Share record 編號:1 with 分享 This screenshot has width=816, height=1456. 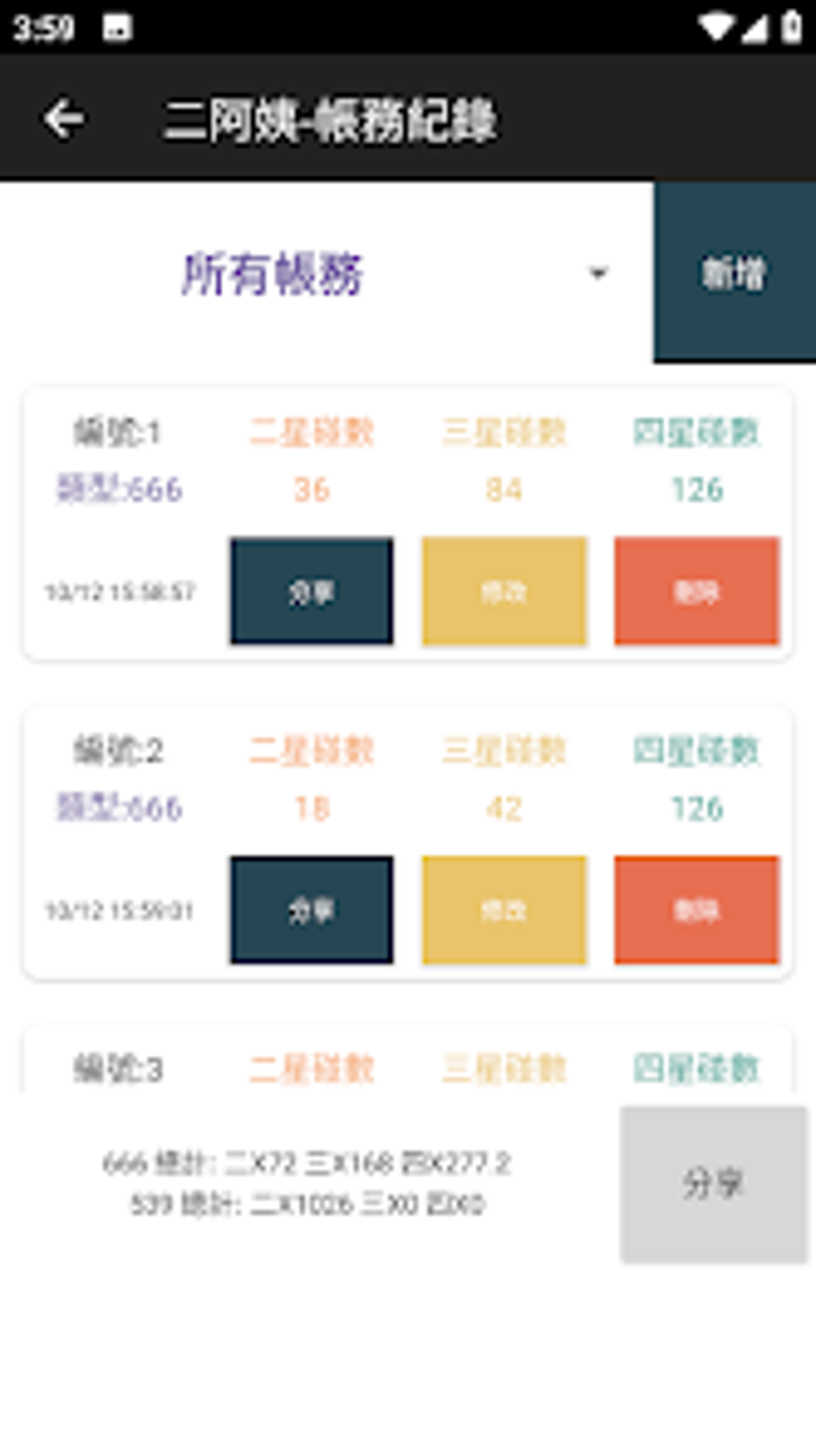tap(311, 592)
